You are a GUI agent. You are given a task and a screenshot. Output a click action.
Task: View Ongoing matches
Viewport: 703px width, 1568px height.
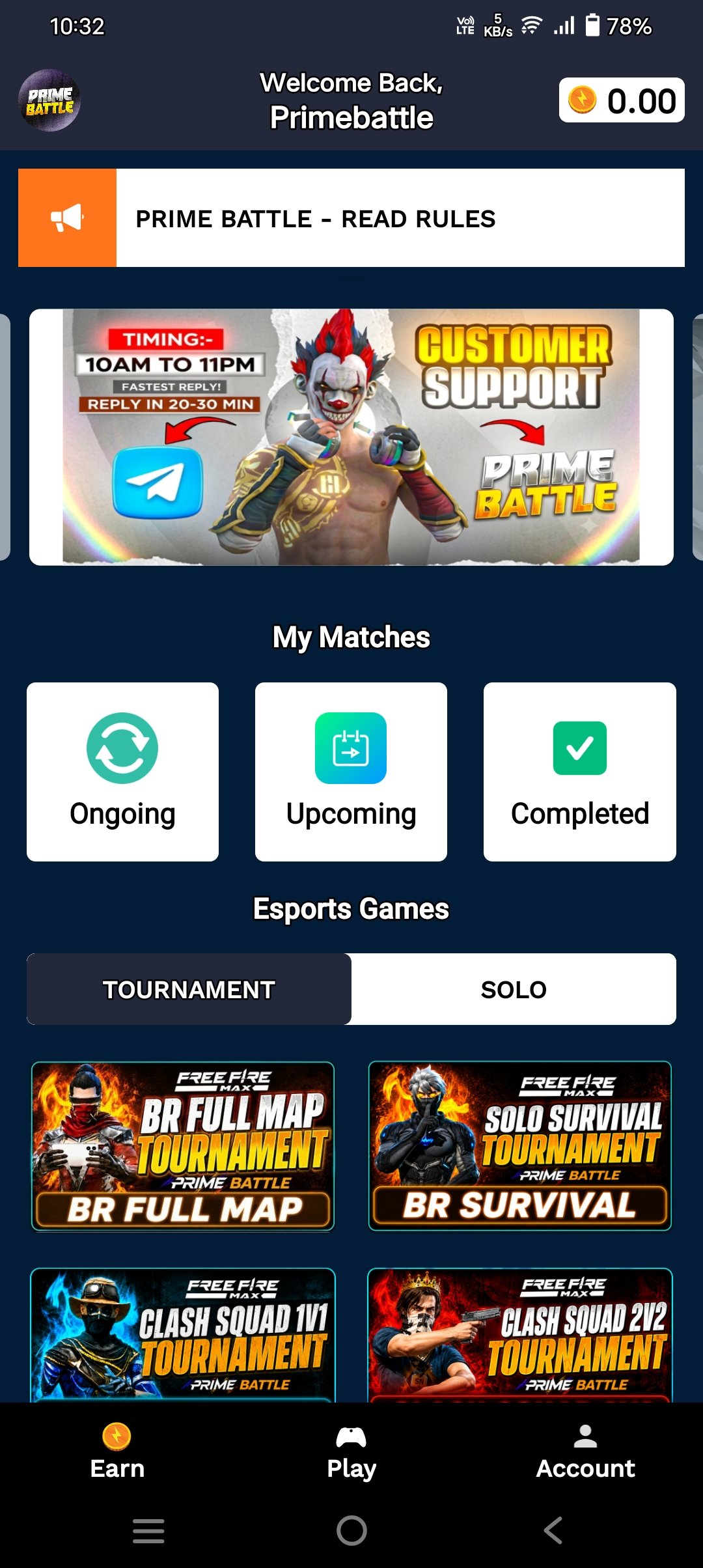click(122, 772)
